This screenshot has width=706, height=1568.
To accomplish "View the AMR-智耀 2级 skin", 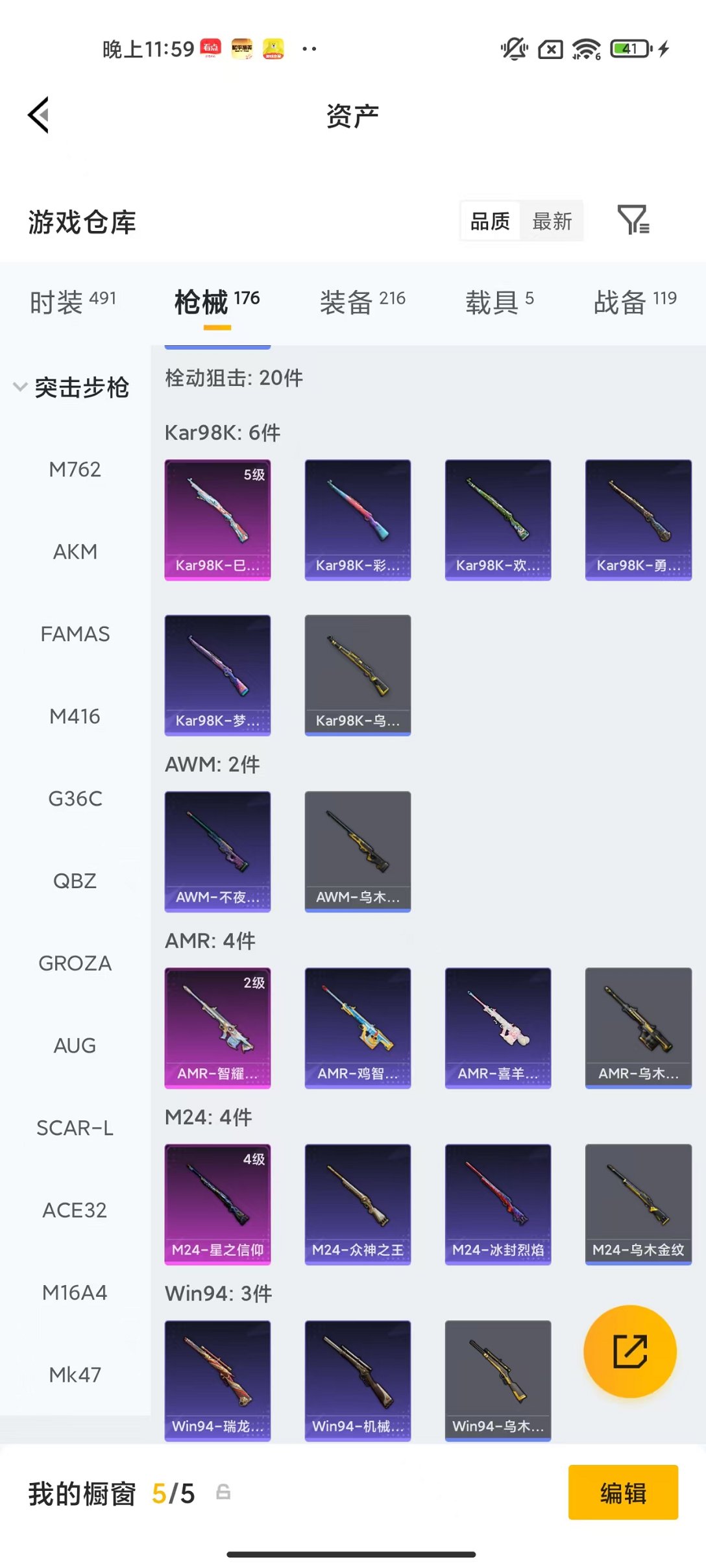I will click(217, 1028).
